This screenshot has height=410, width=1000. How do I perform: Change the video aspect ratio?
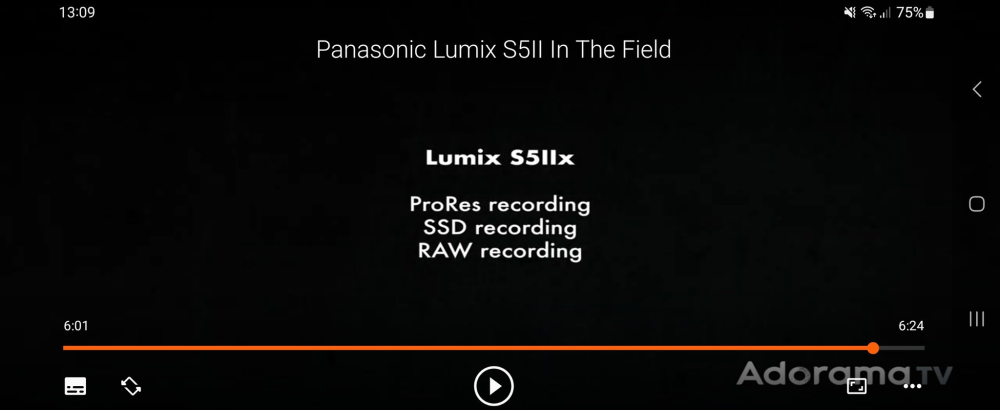pyautogui.click(x=857, y=386)
